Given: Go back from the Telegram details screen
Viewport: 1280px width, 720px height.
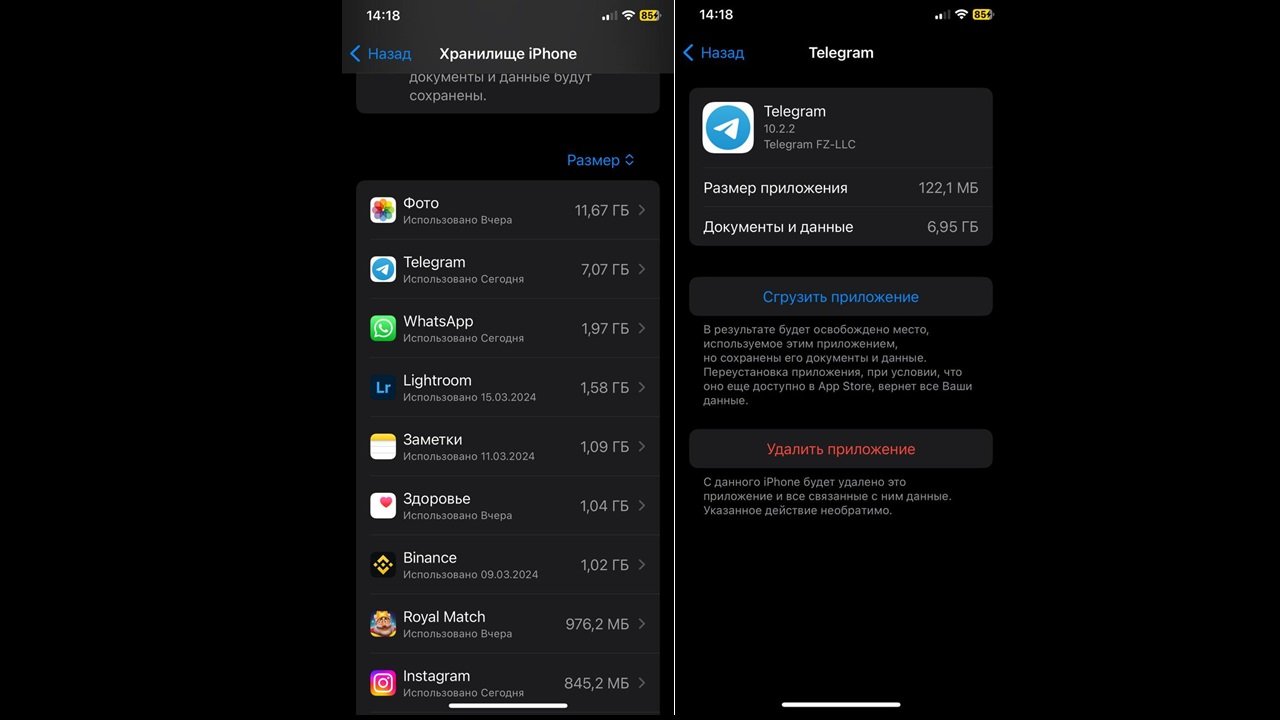Looking at the screenshot, I should point(713,53).
